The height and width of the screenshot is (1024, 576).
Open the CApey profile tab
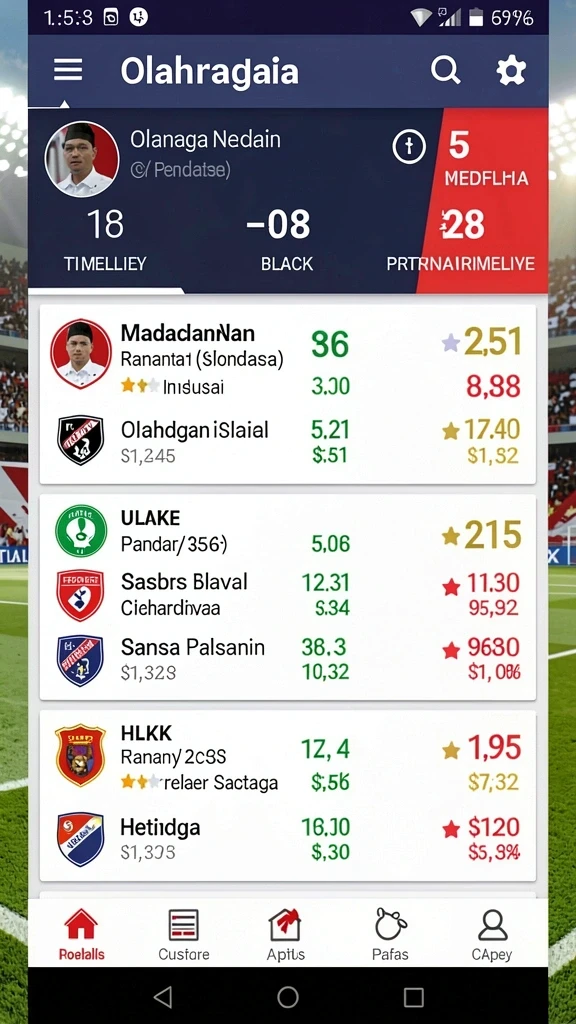[492, 935]
